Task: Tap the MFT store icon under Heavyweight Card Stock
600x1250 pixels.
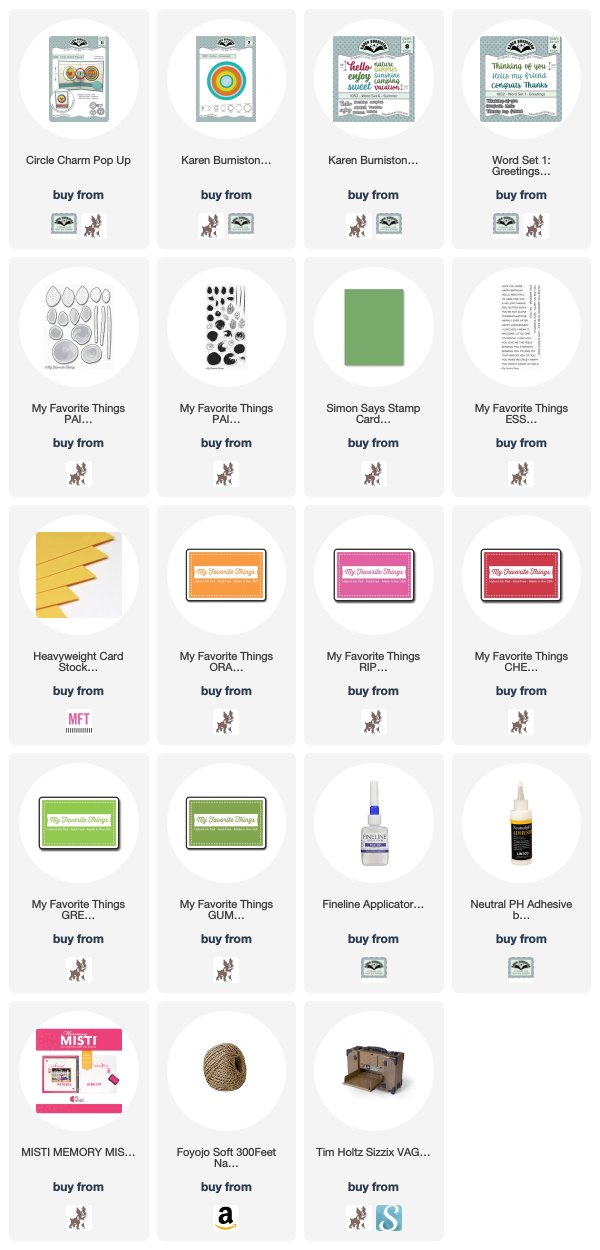Action: (78, 721)
